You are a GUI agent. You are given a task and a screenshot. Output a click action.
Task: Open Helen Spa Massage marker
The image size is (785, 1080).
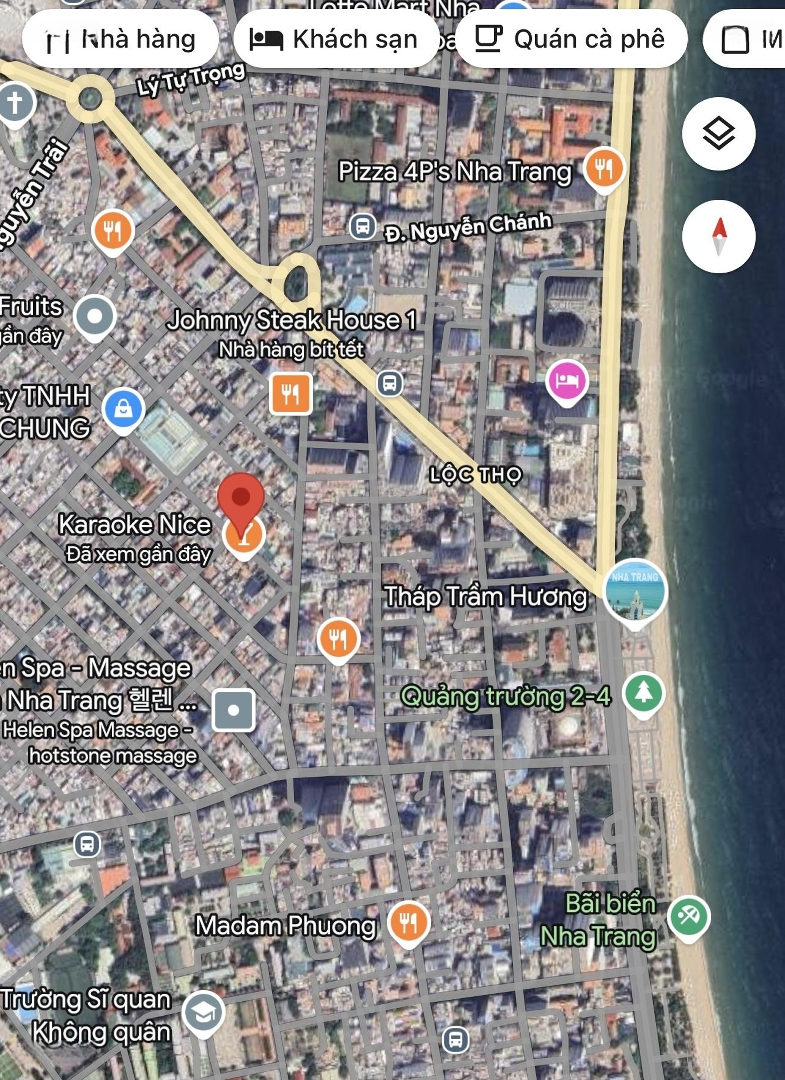click(x=234, y=710)
